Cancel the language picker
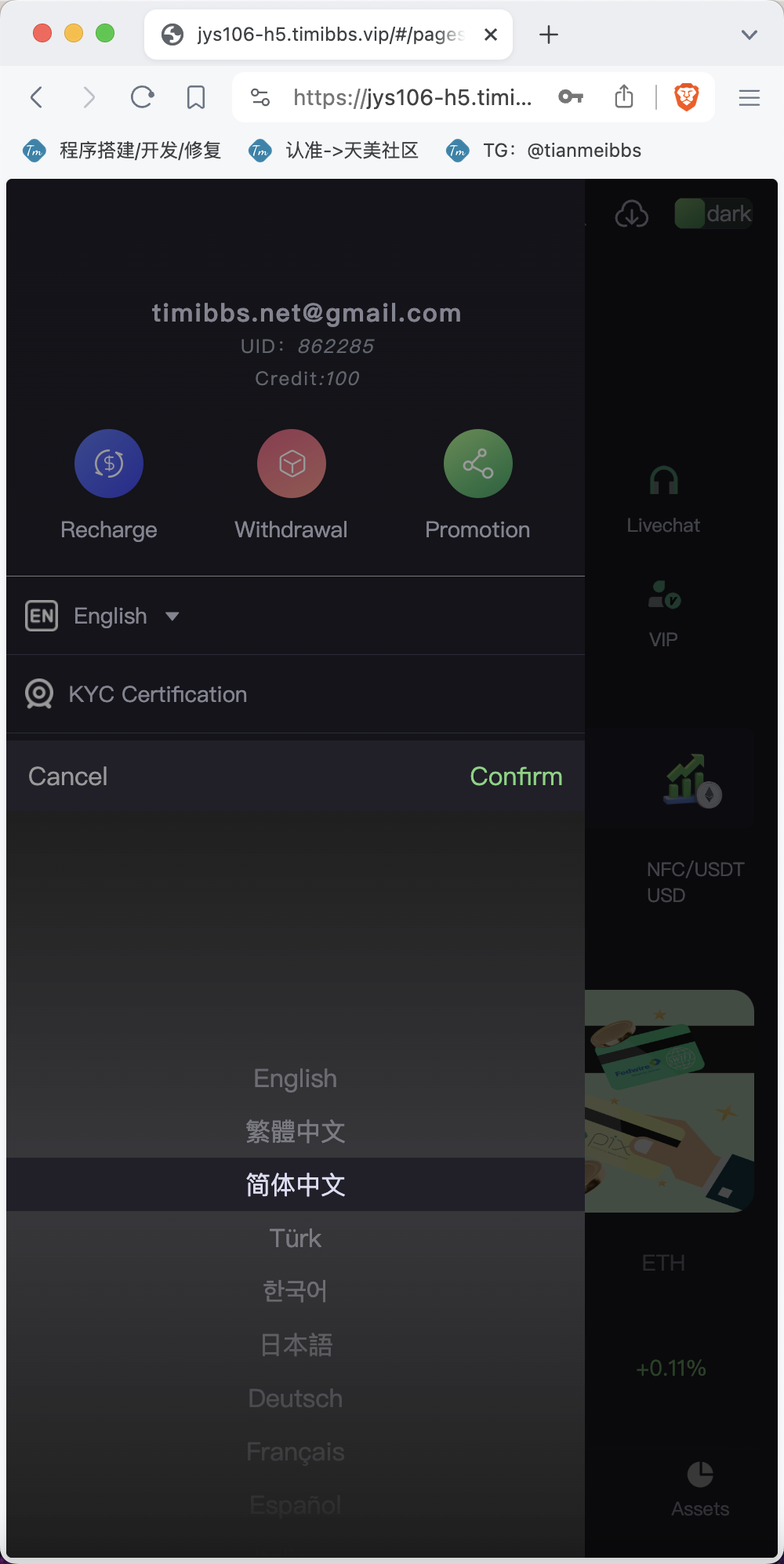This screenshot has width=784, height=1564. (x=68, y=777)
